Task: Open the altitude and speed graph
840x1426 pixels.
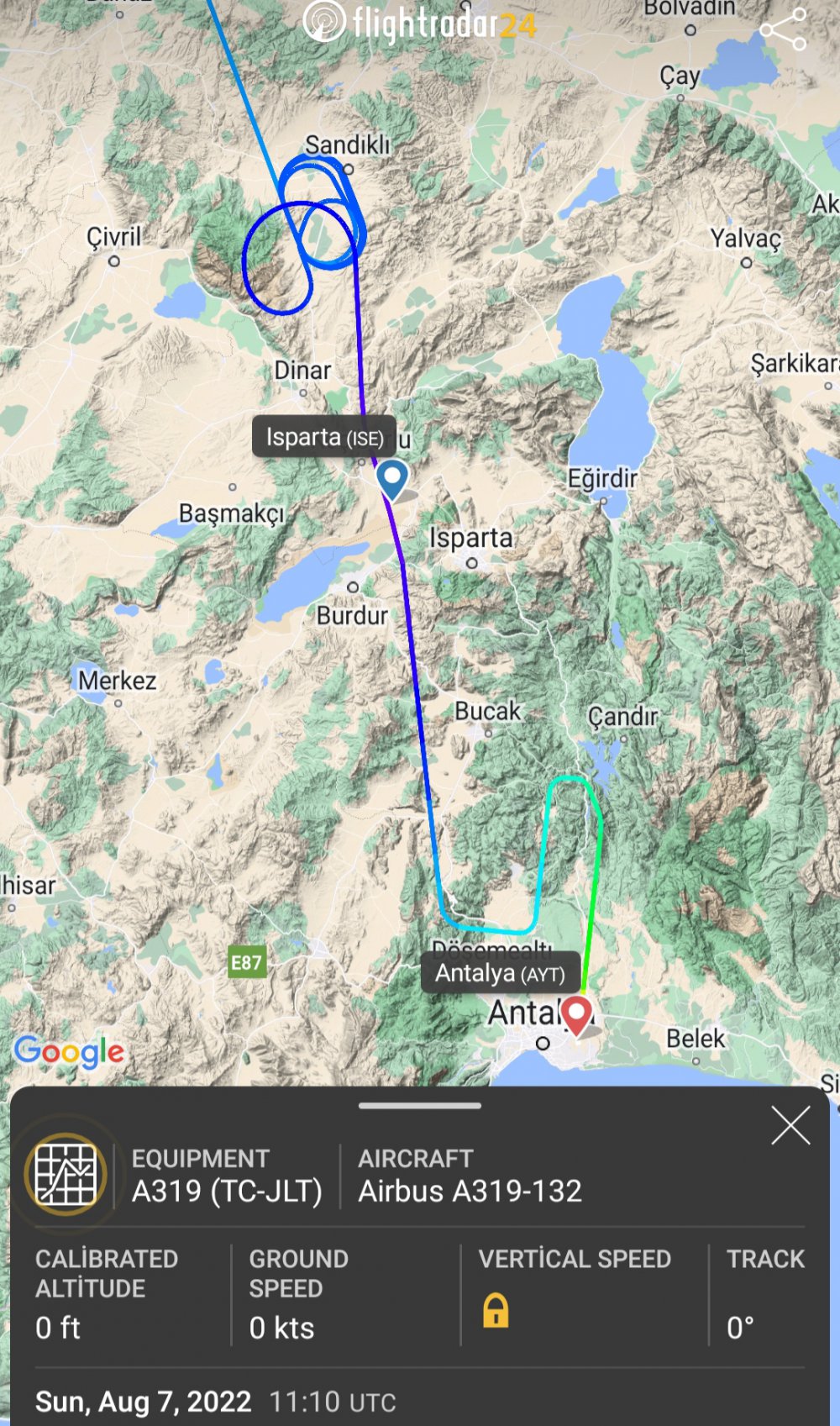Action: [66, 1174]
